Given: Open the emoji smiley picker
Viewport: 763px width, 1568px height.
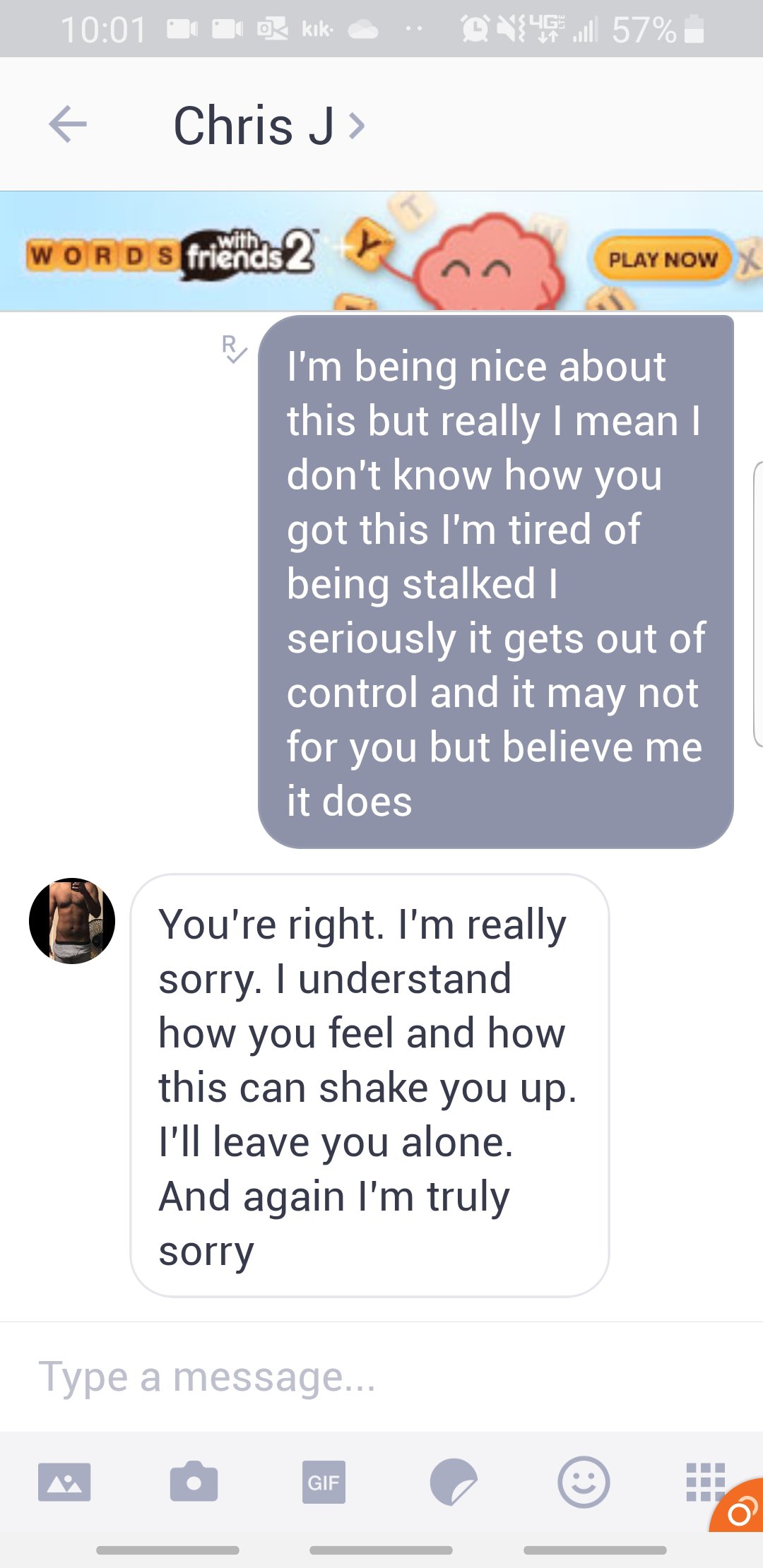Looking at the screenshot, I should [x=584, y=1481].
